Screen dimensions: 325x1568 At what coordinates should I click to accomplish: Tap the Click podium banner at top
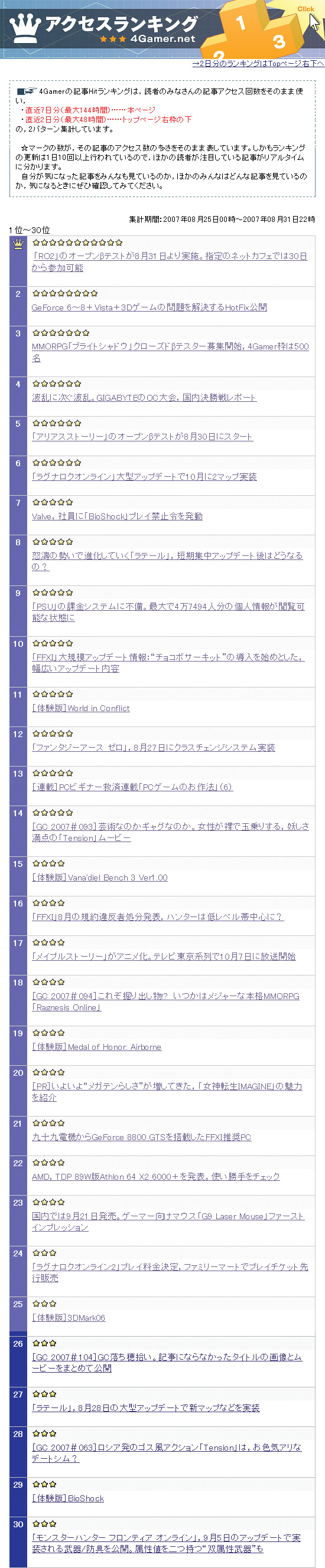262,30
